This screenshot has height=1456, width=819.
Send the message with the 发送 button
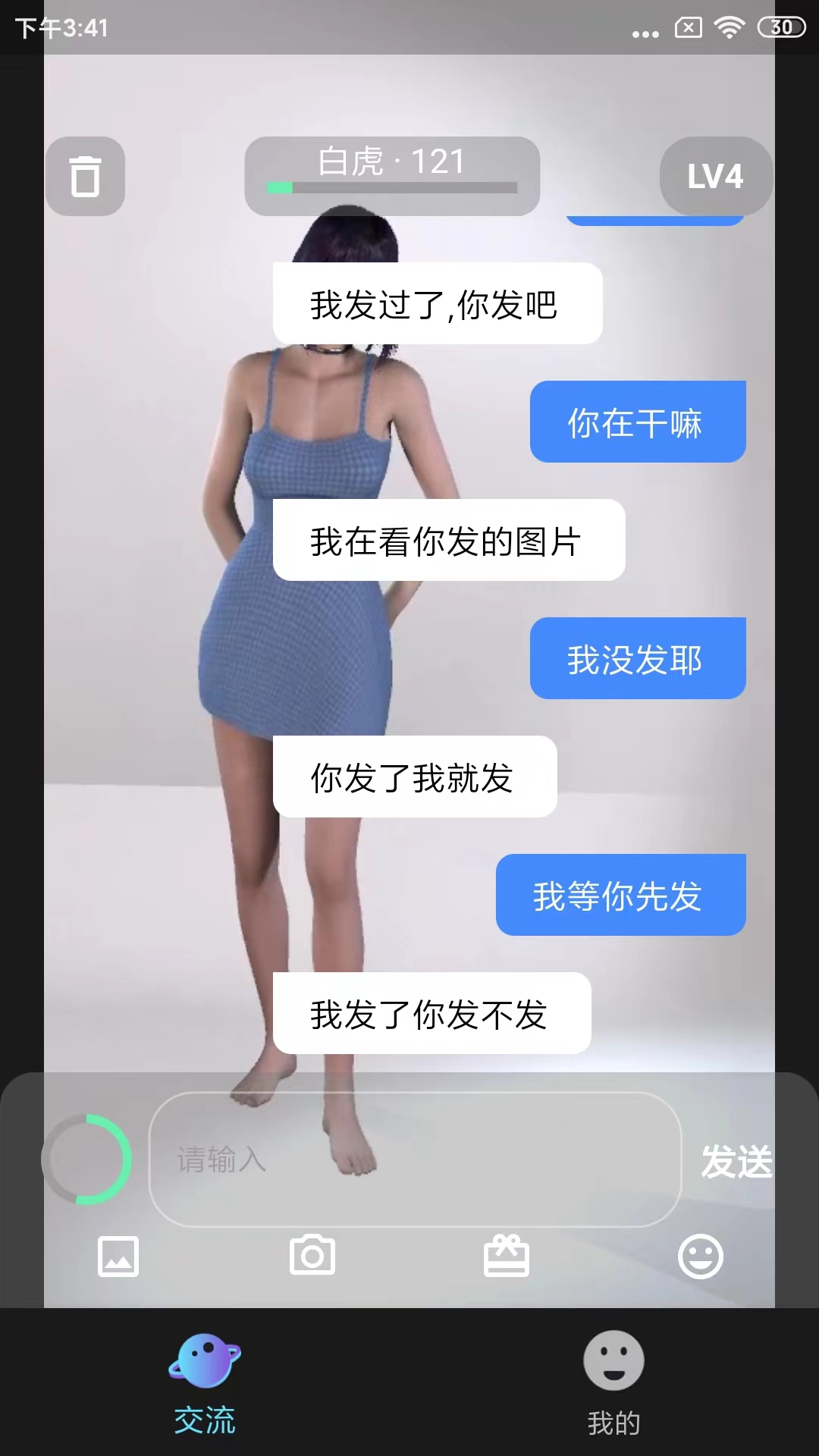[736, 1161]
